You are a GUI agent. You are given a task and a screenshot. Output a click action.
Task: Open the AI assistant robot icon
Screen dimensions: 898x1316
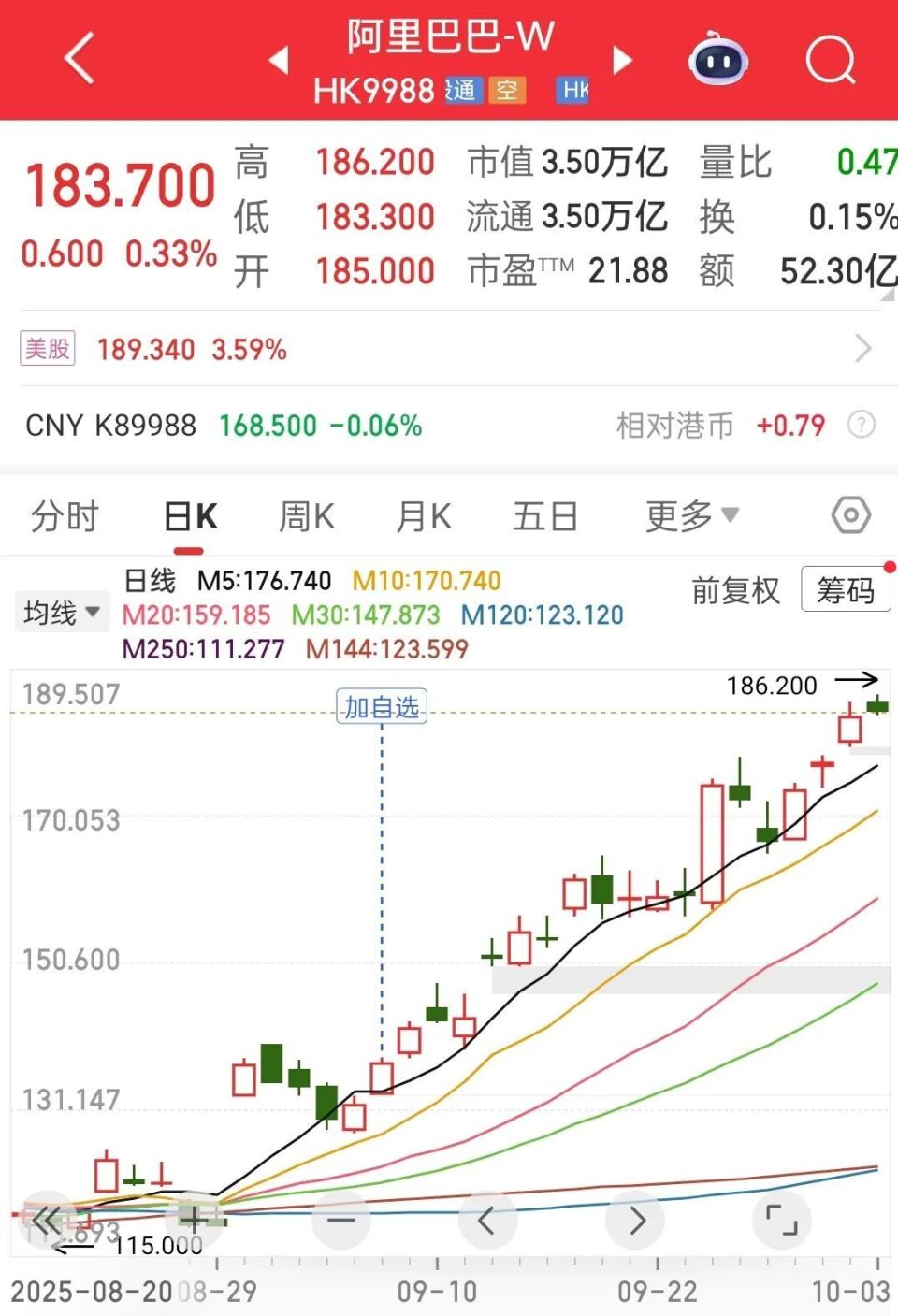717,59
